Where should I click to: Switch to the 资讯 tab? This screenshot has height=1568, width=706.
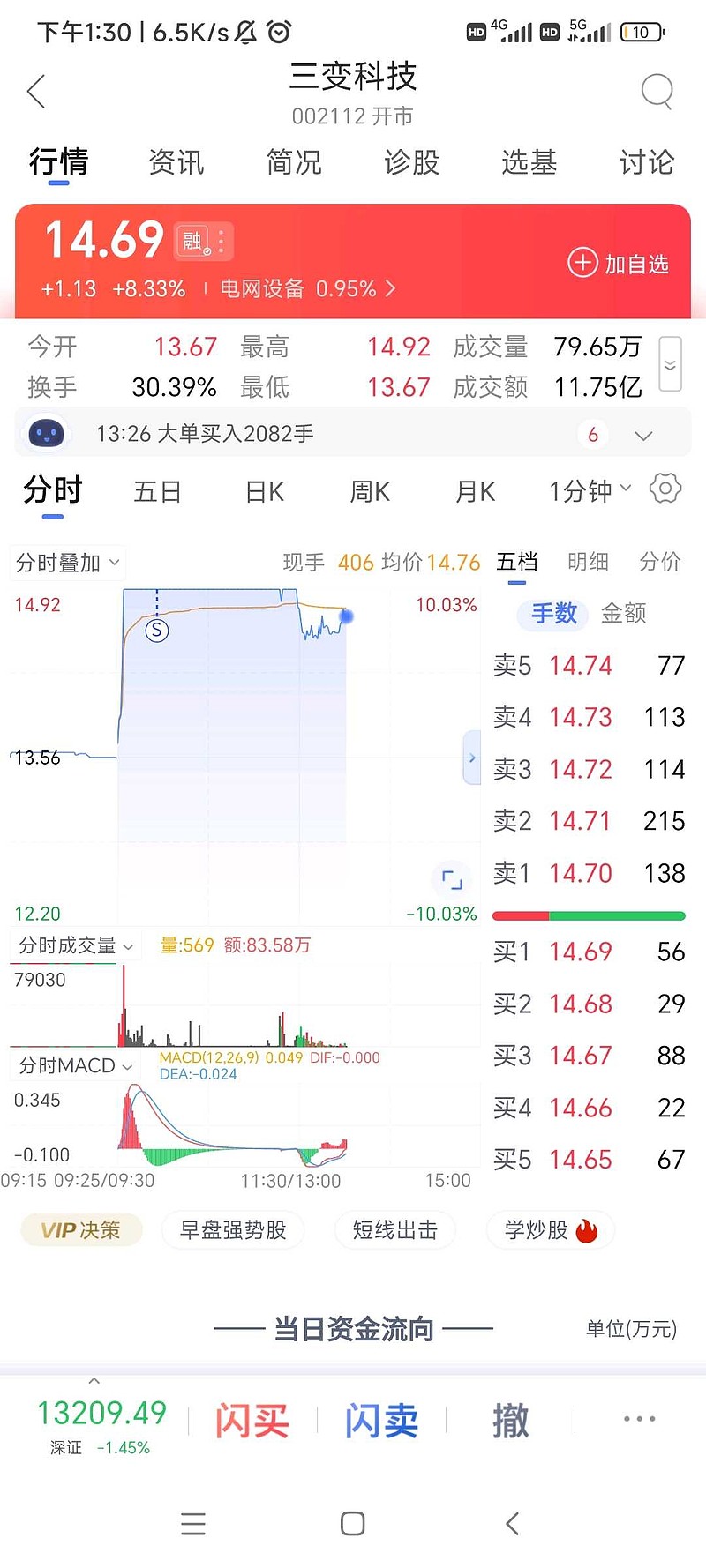[x=176, y=163]
